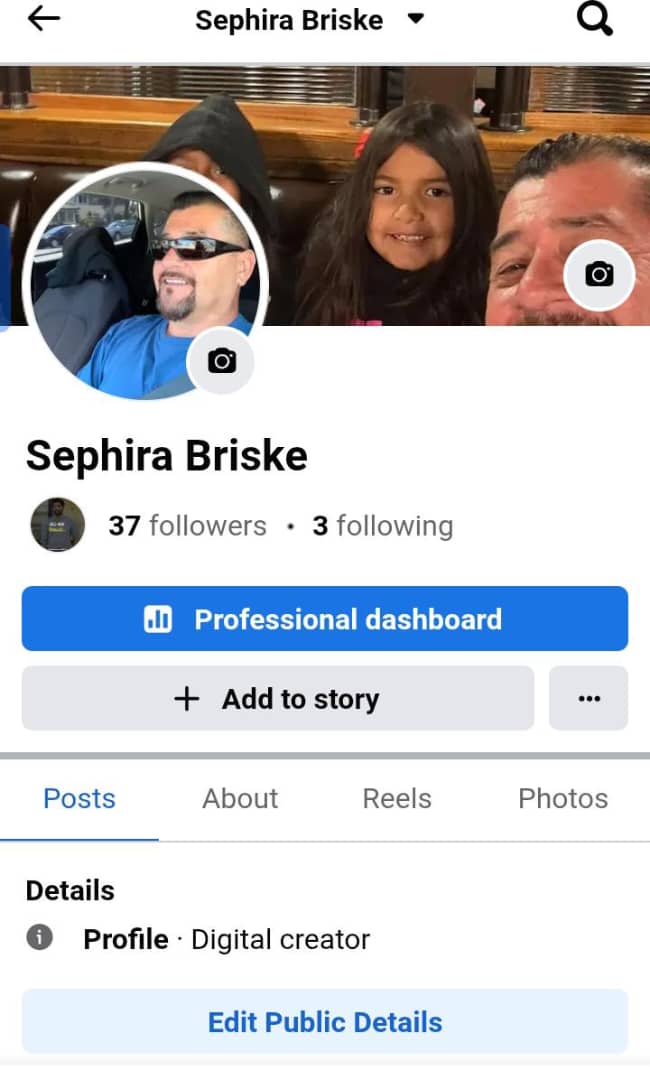Edit the cover photo via camera icon

[x=599, y=274]
